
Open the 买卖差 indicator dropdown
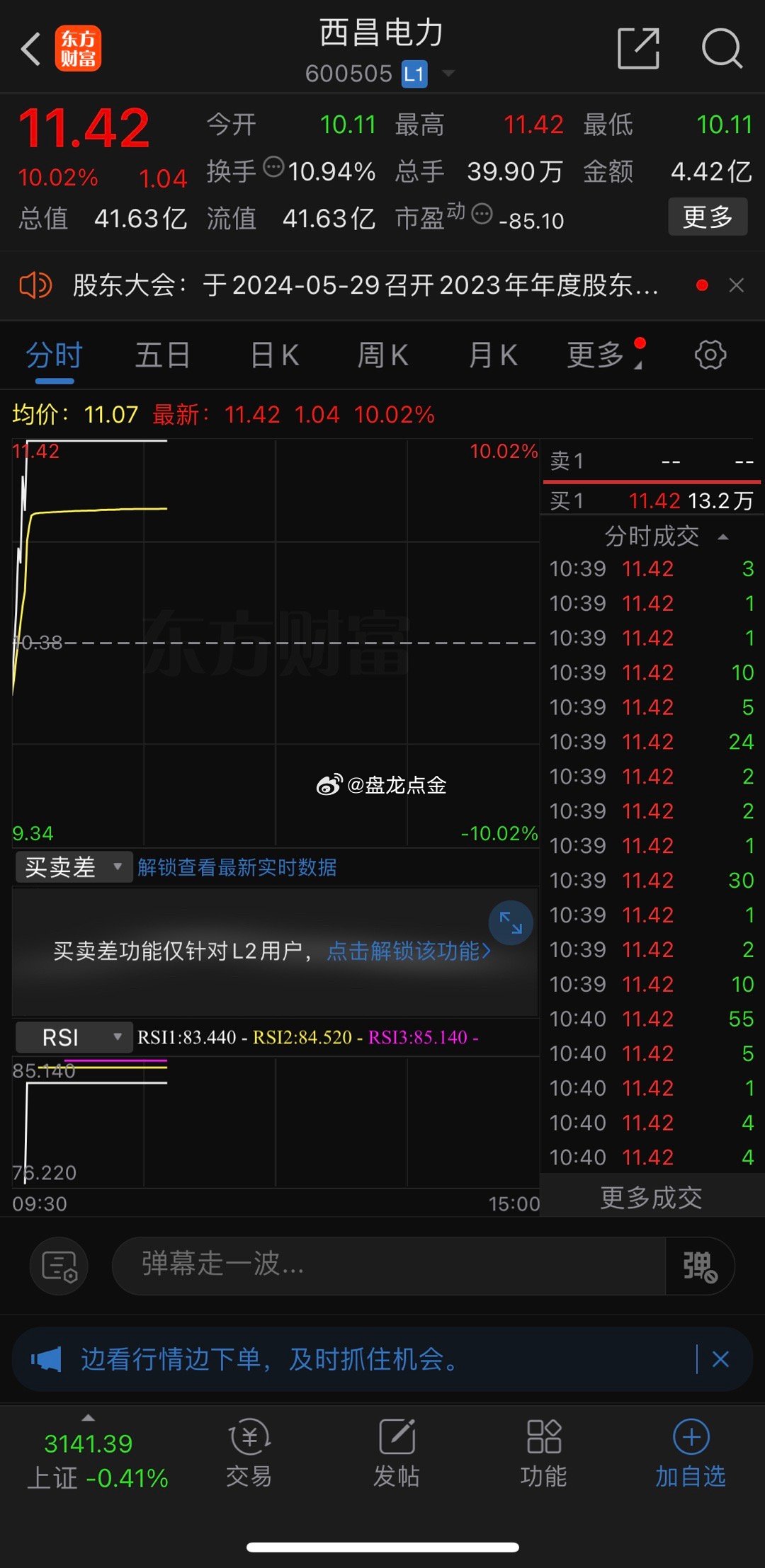[74, 867]
